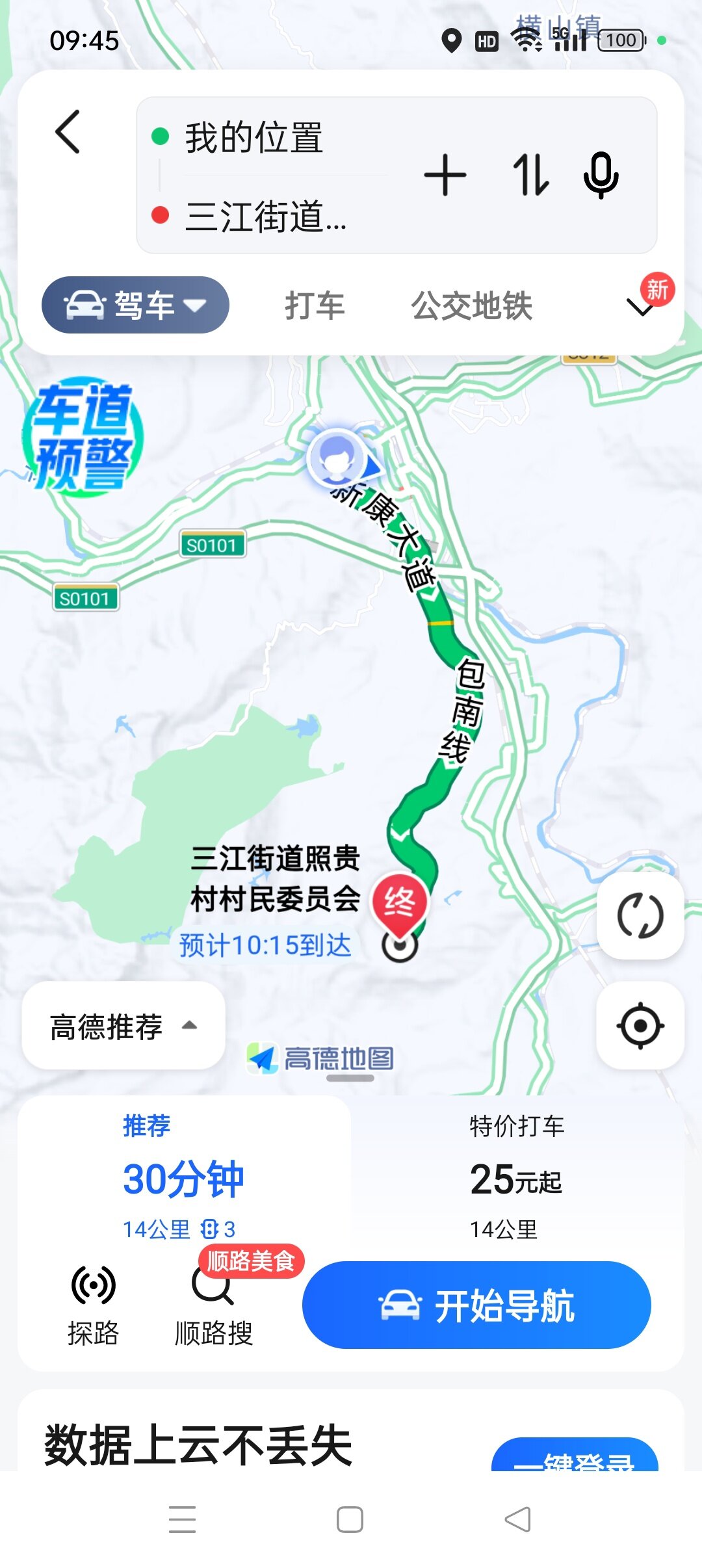This screenshot has height=1568, width=702.
Task: Add a waypoint with the plus icon
Action: [445, 176]
